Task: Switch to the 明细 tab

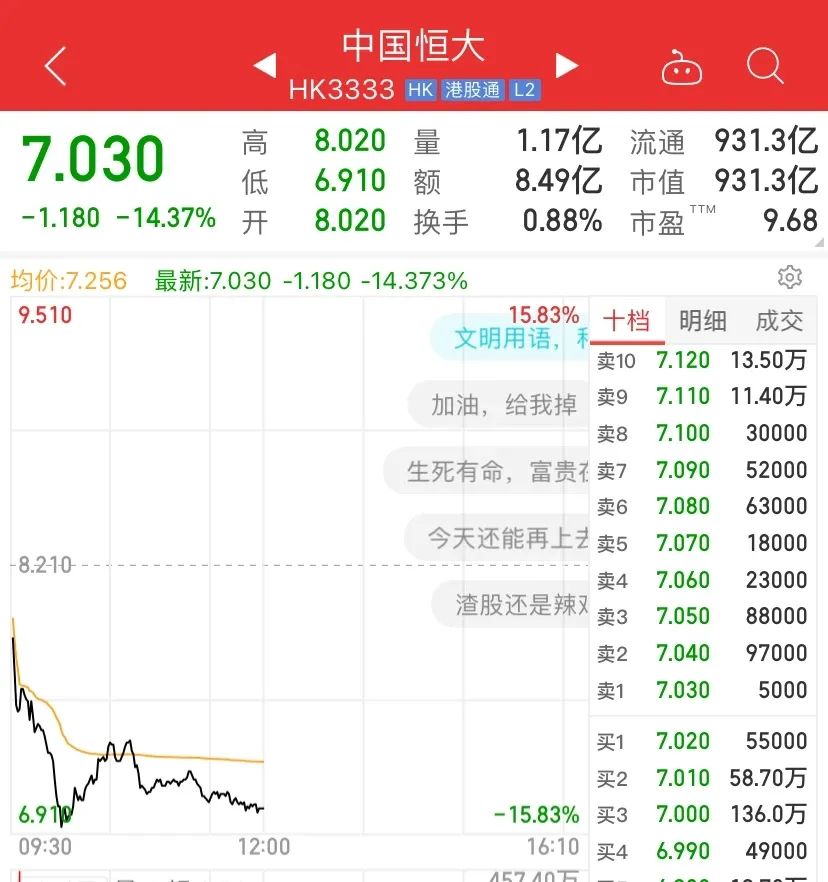Action: point(703,321)
